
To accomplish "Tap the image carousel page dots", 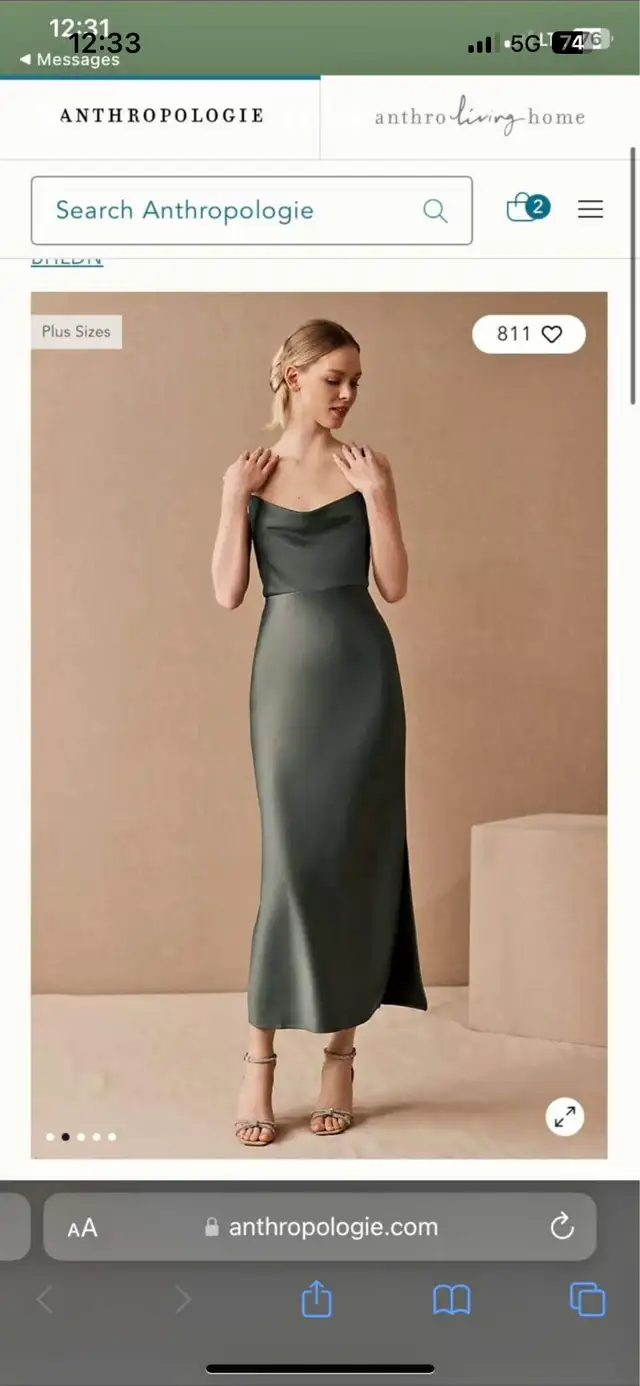I will pyautogui.click(x=81, y=1137).
